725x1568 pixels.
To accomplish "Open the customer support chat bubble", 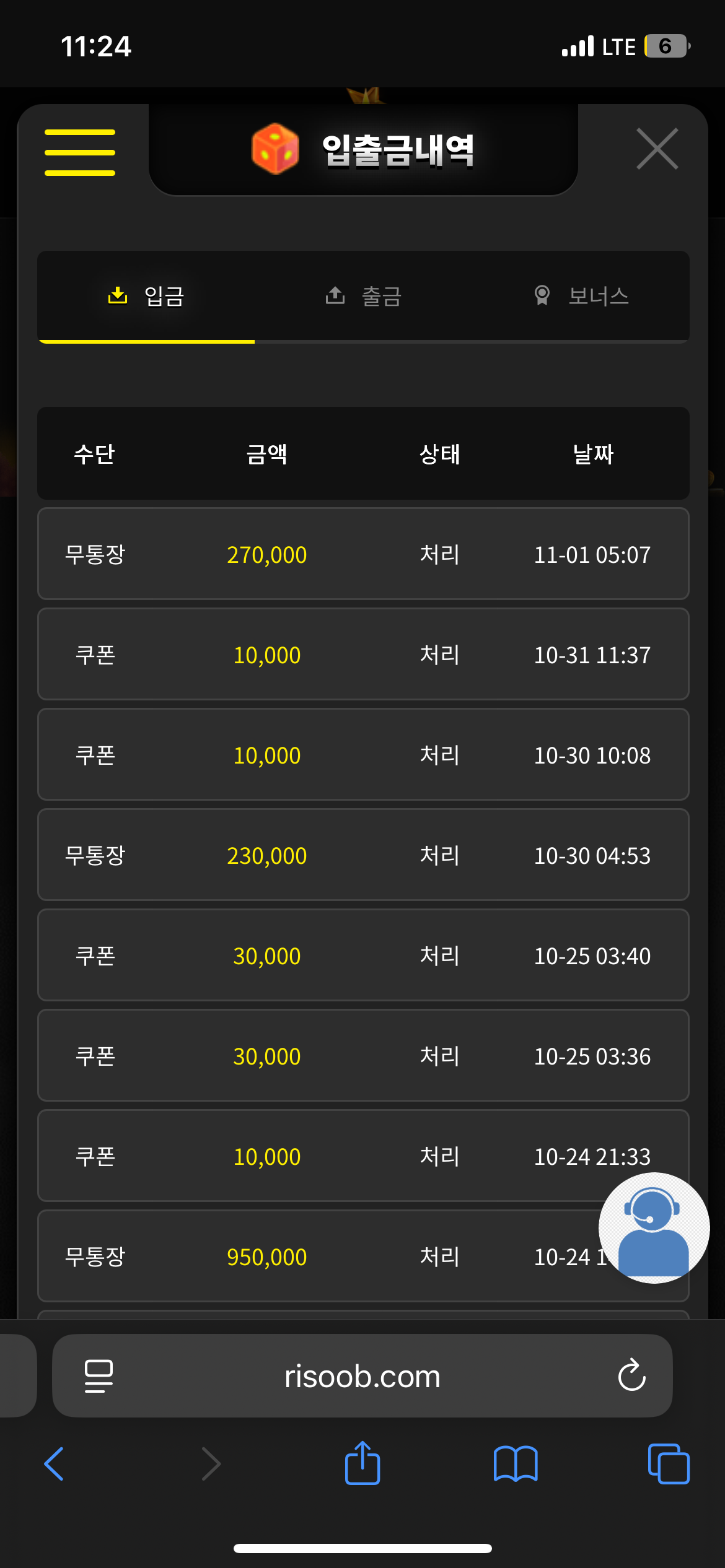I will tap(654, 1227).
